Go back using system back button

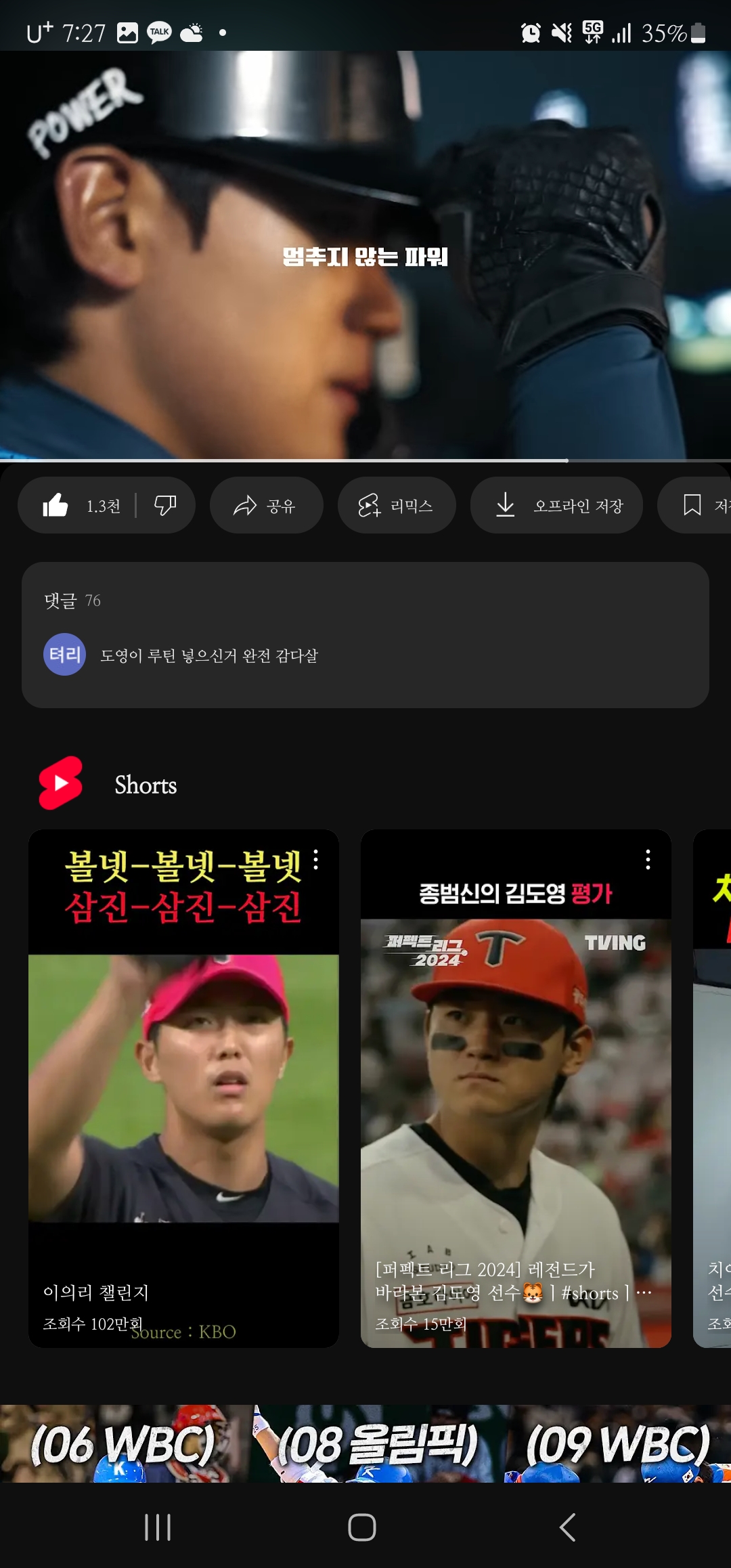[x=568, y=1527]
